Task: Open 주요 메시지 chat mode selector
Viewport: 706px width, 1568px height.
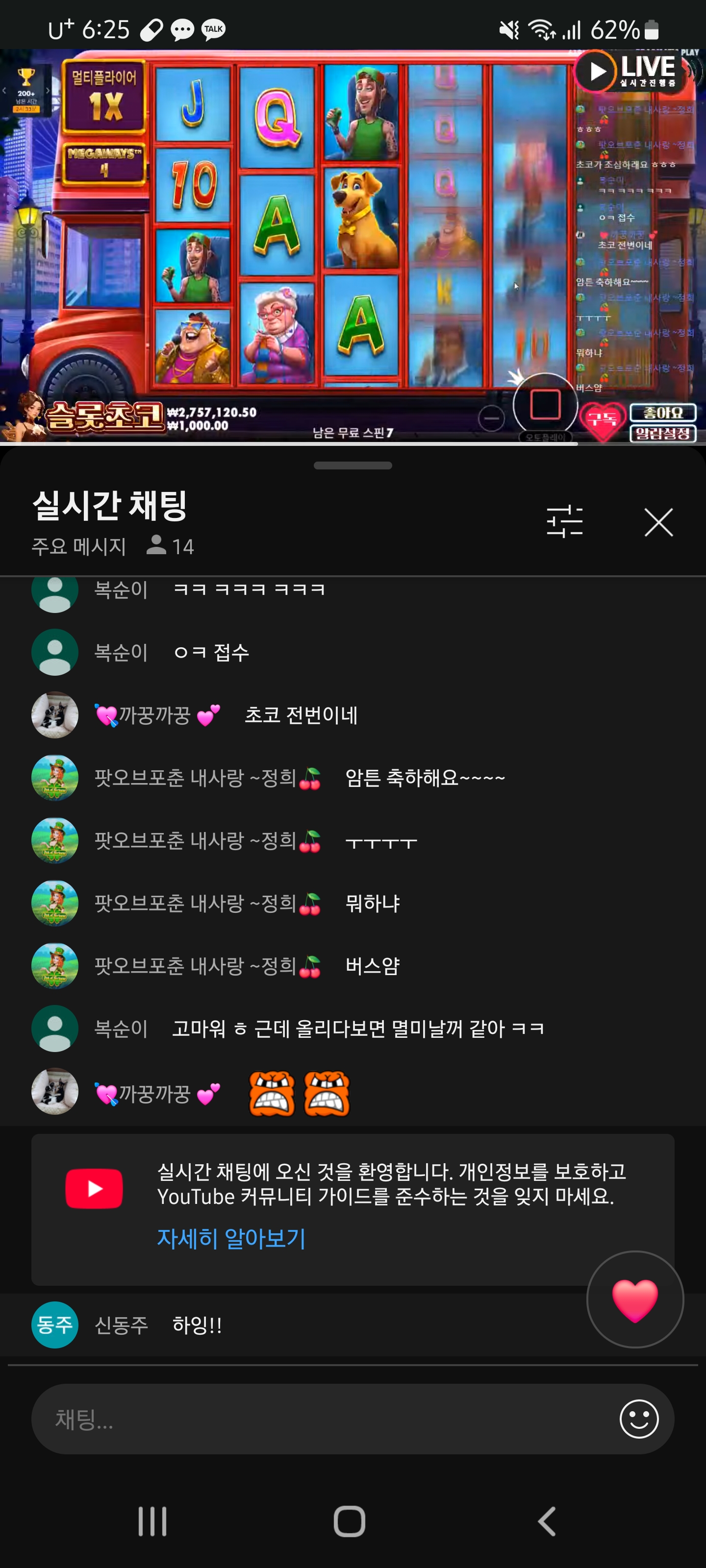Action: coord(78,546)
